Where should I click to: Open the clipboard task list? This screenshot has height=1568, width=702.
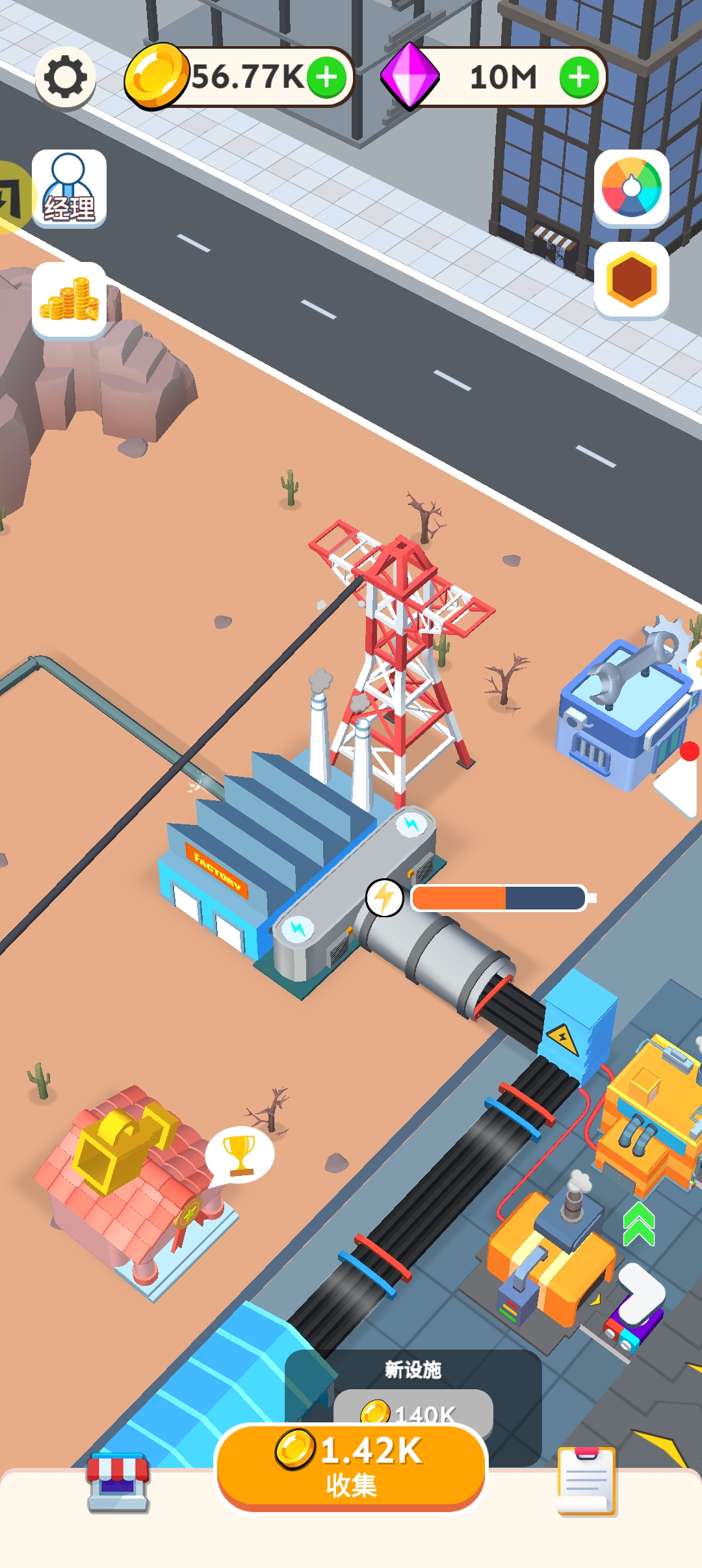pyautogui.click(x=586, y=1481)
